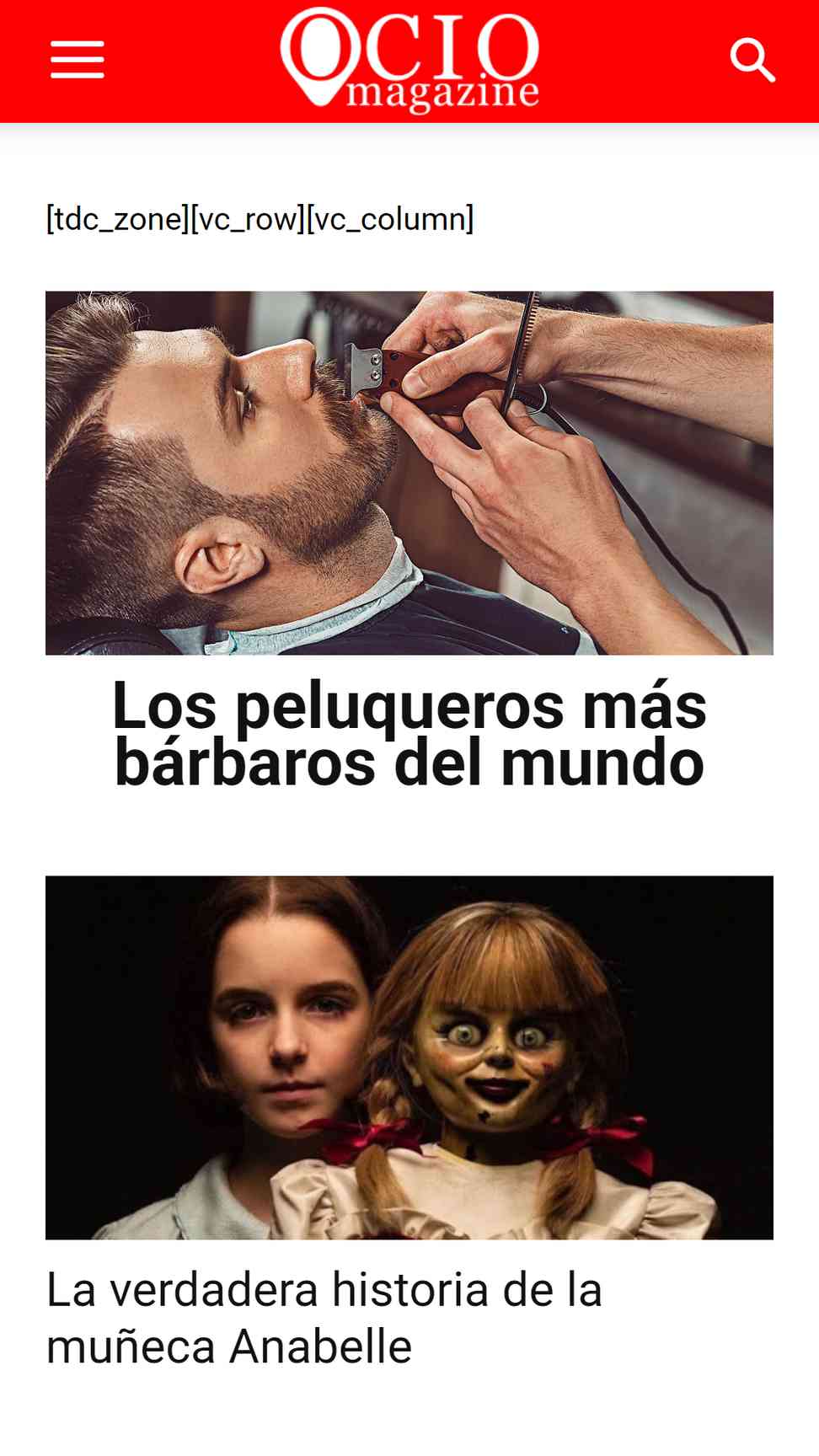Open the search magnifier icon
819x1456 pixels.
click(752, 60)
